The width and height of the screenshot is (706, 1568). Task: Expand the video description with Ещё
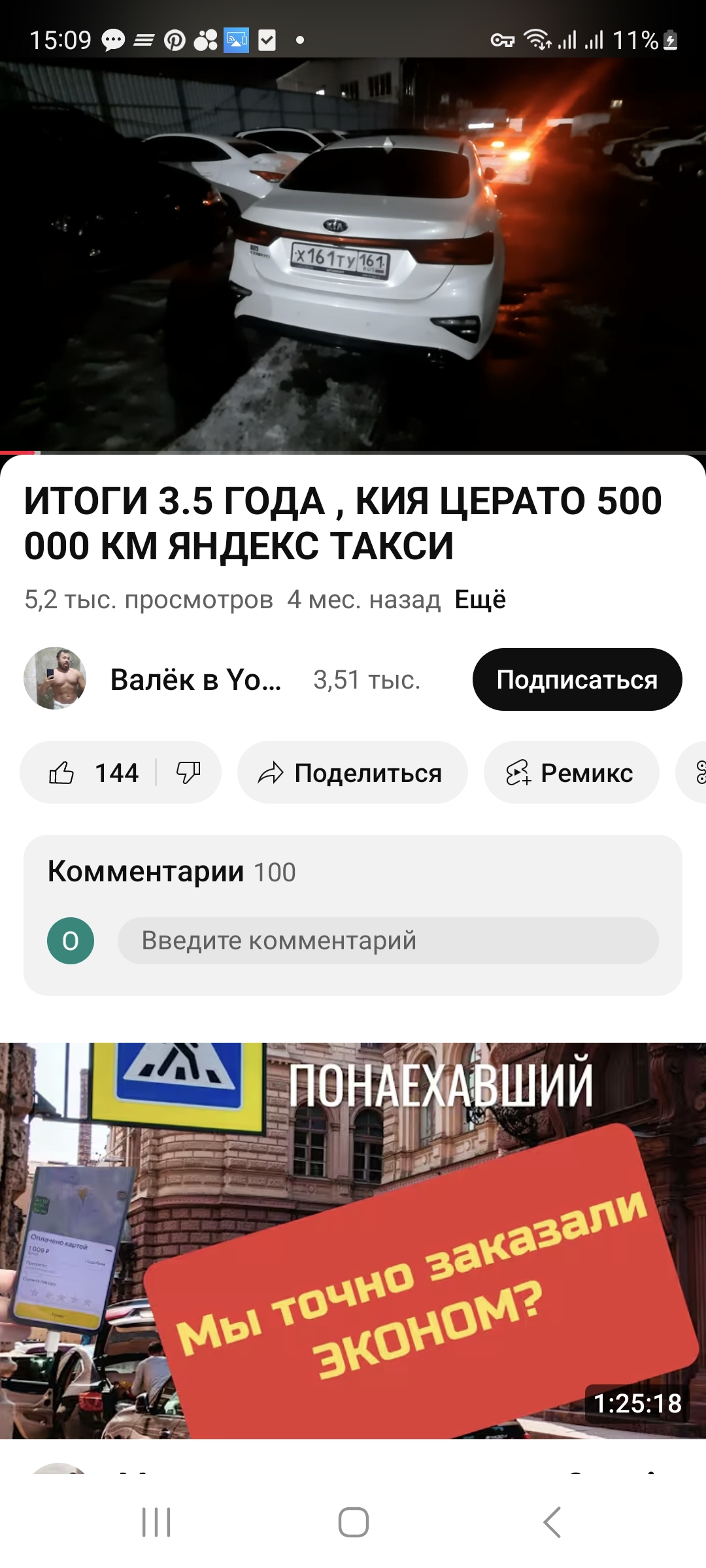pos(480,599)
